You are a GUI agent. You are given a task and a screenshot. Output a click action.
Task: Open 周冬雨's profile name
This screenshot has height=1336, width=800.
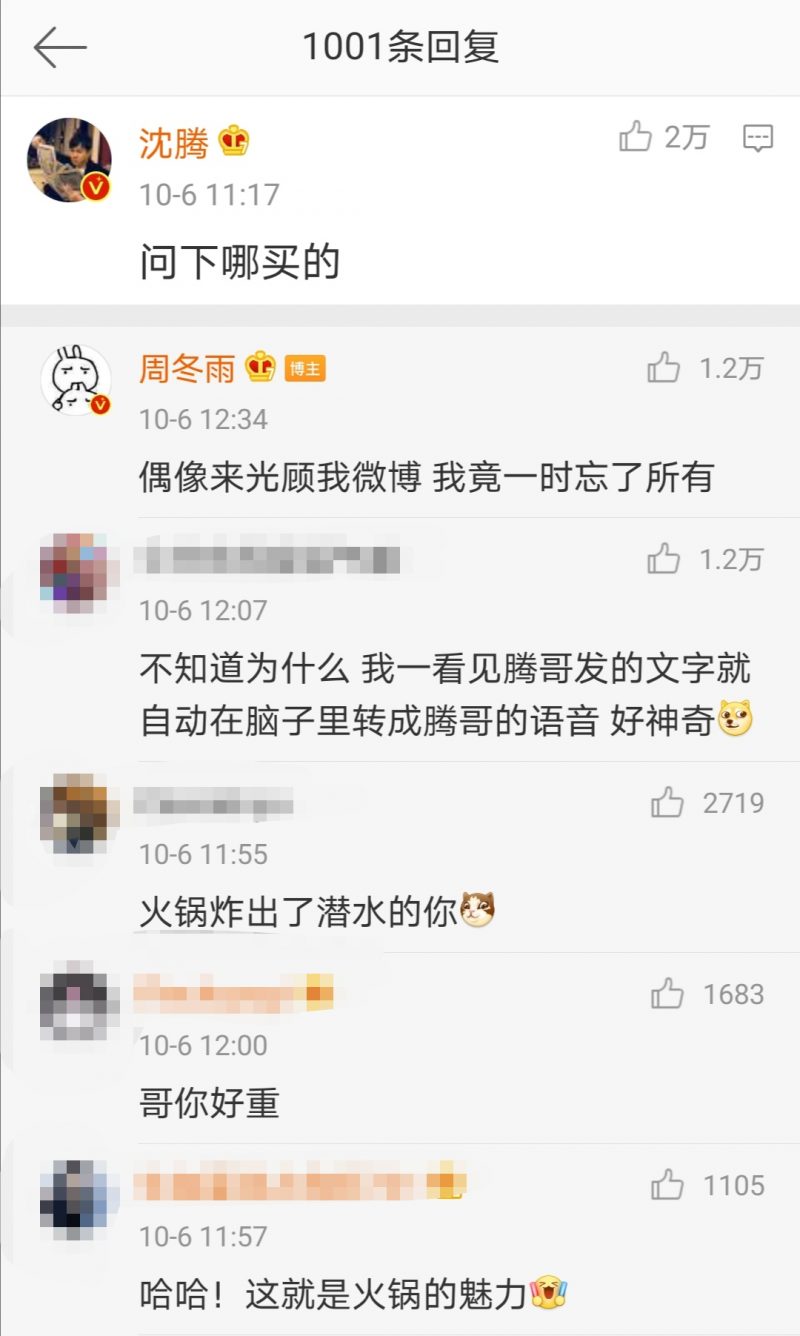[x=187, y=369]
